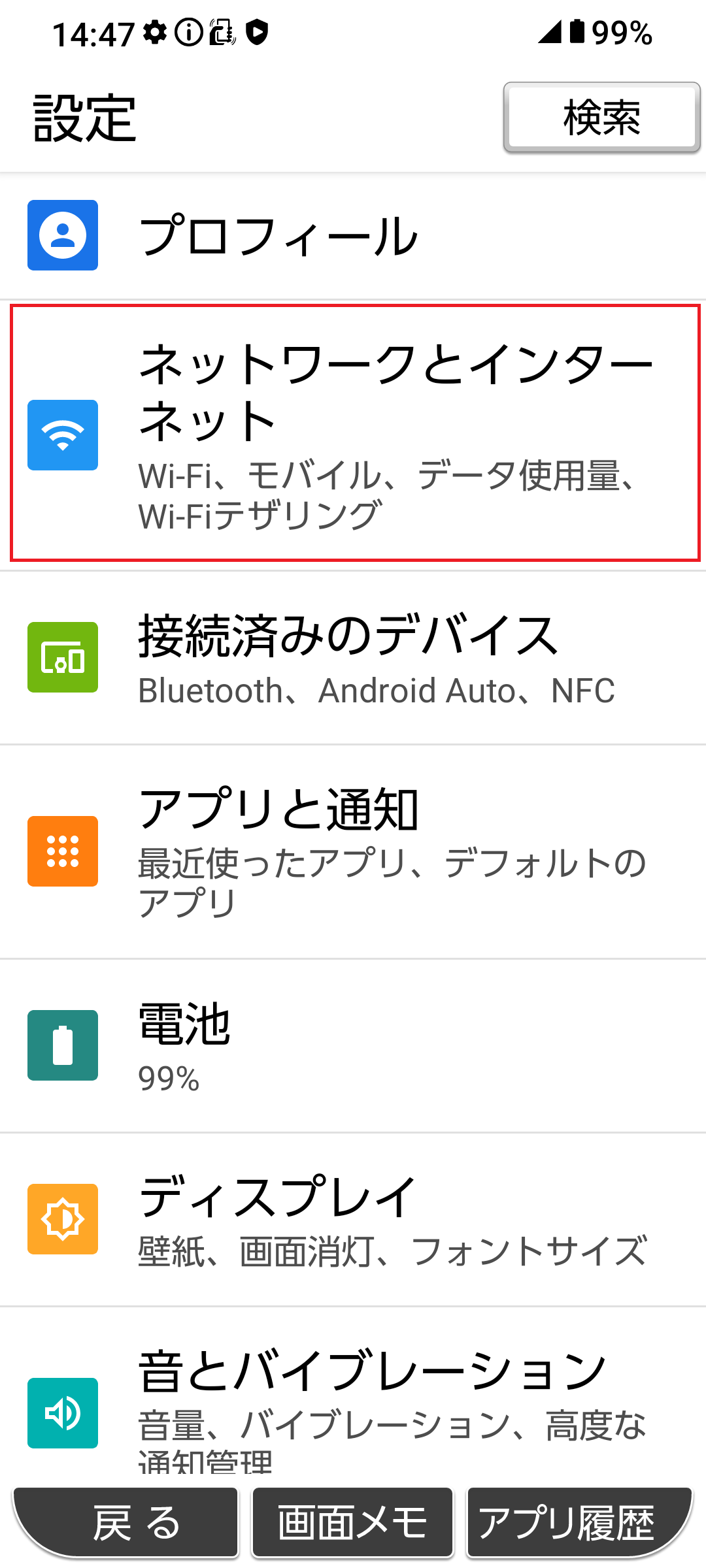706x1568 pixels.
Task: Tap the yellow ディスプレイ brightness icon
Action: click(x=62, y=1218)
